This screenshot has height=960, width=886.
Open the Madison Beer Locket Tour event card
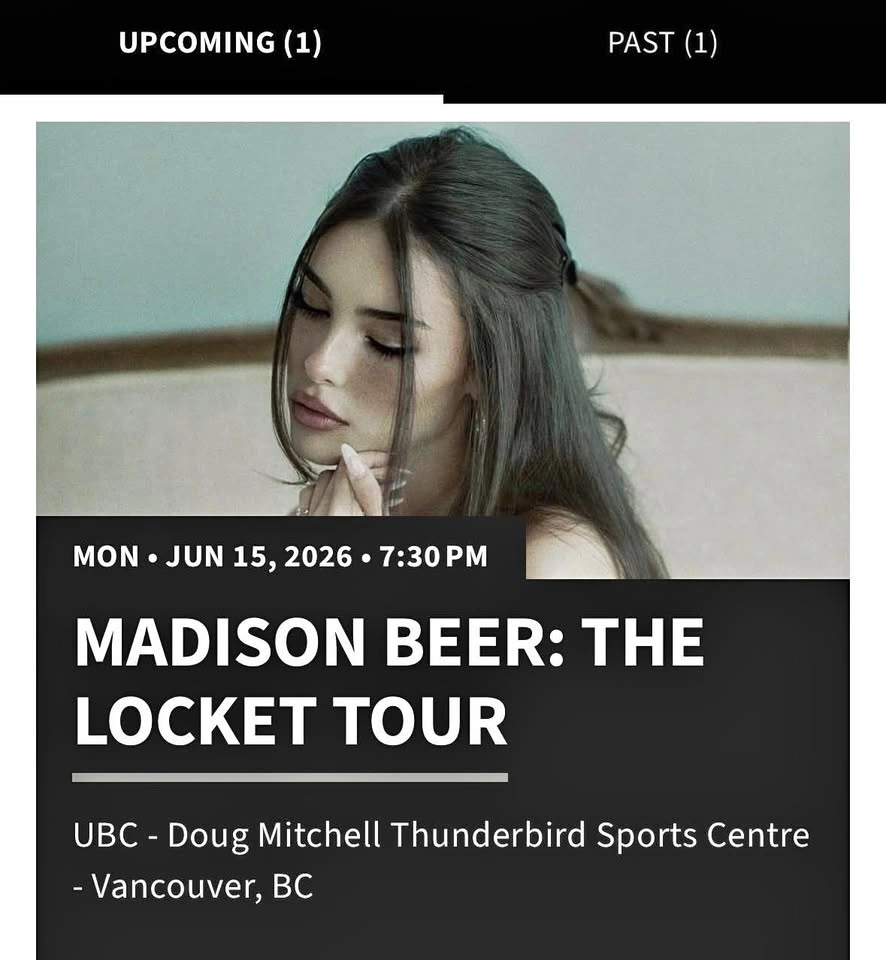(x=390, y=680)
